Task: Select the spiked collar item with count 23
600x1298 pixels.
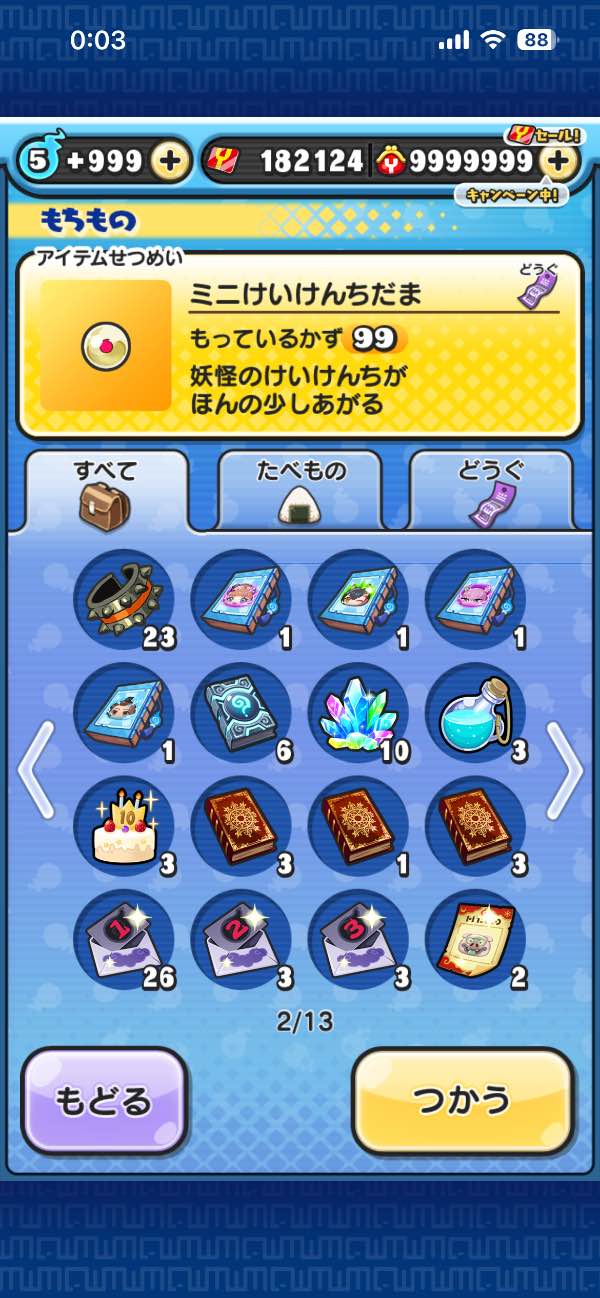Action: 124,600
